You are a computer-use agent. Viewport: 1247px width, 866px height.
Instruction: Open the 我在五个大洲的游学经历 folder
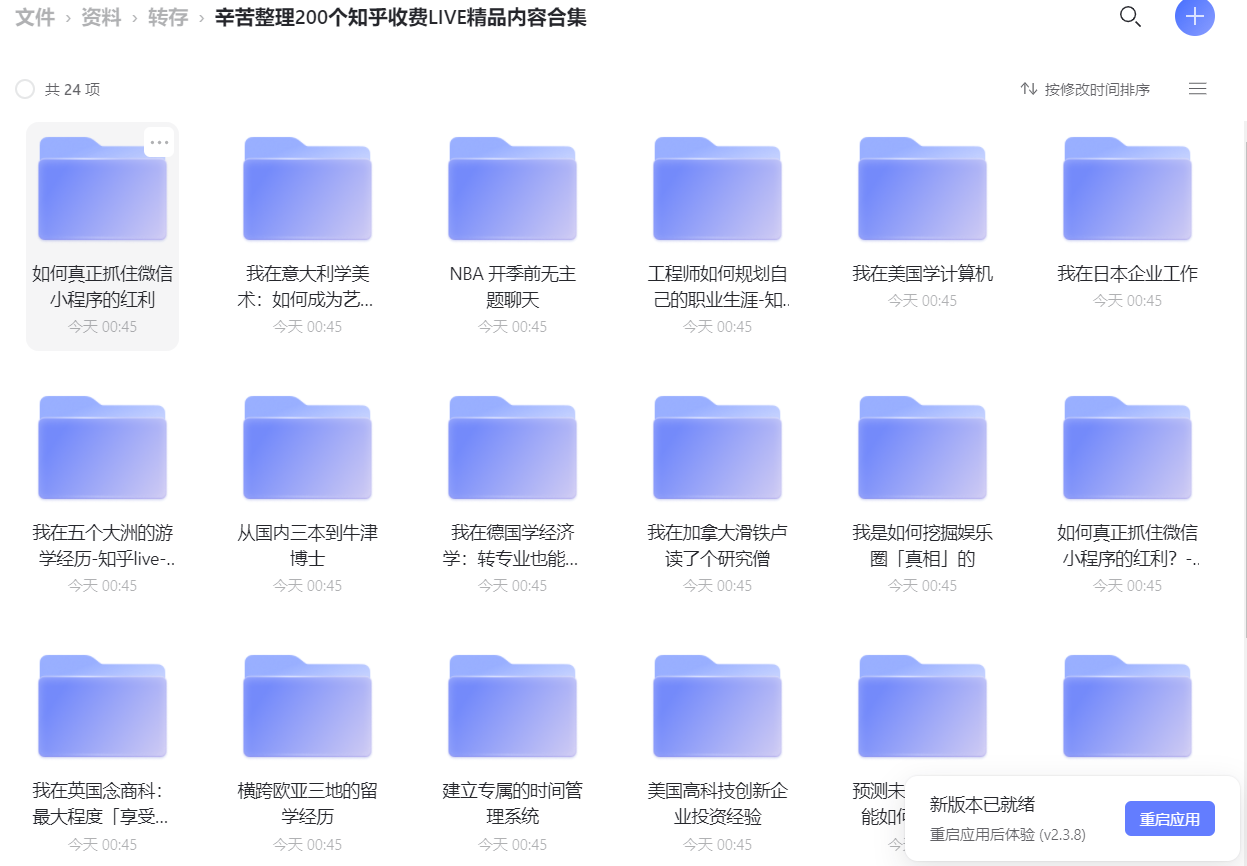pos(102,448)
